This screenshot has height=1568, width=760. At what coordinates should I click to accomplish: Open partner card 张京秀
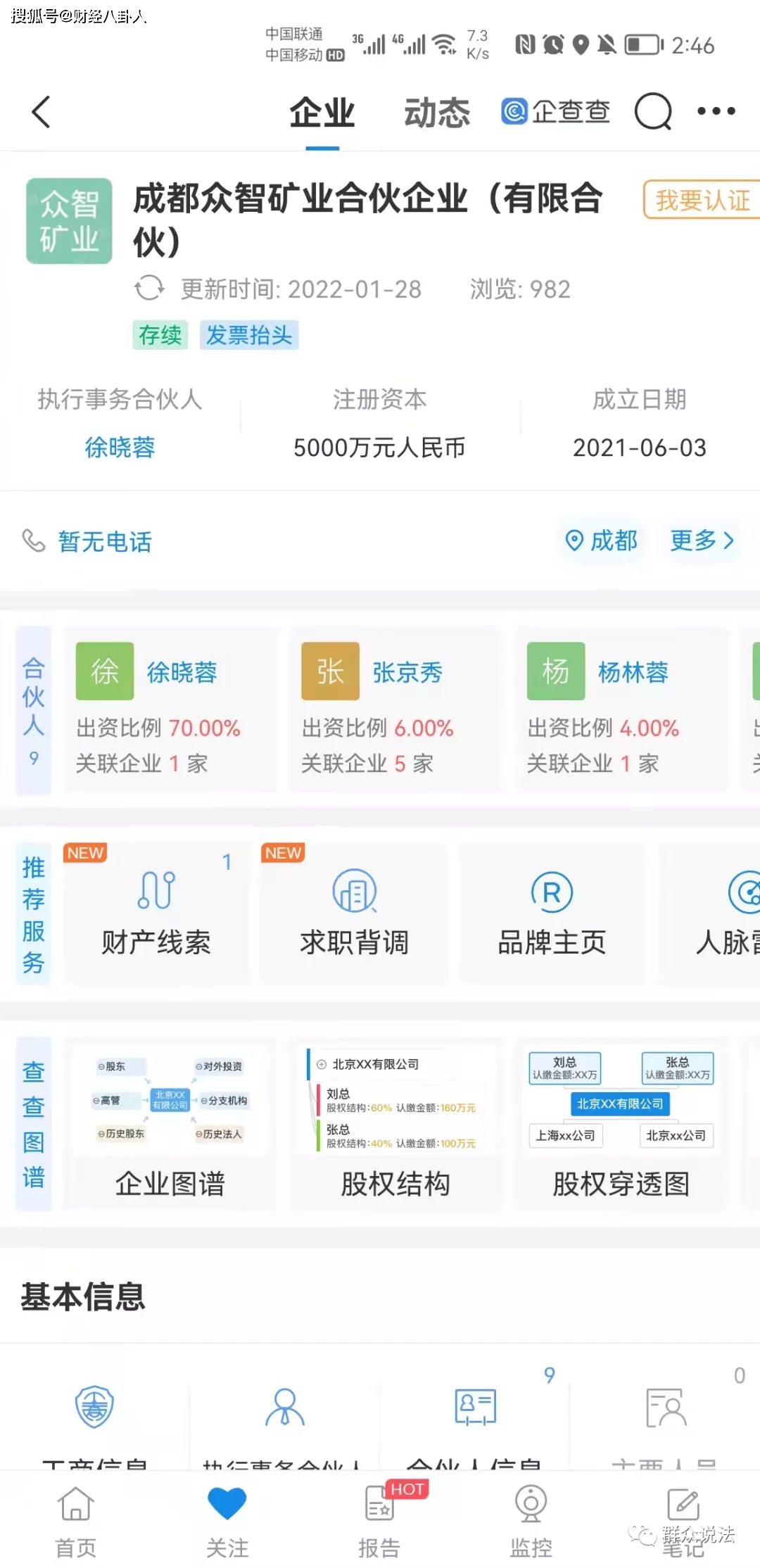pyautogui.click(x=397, y=710)
